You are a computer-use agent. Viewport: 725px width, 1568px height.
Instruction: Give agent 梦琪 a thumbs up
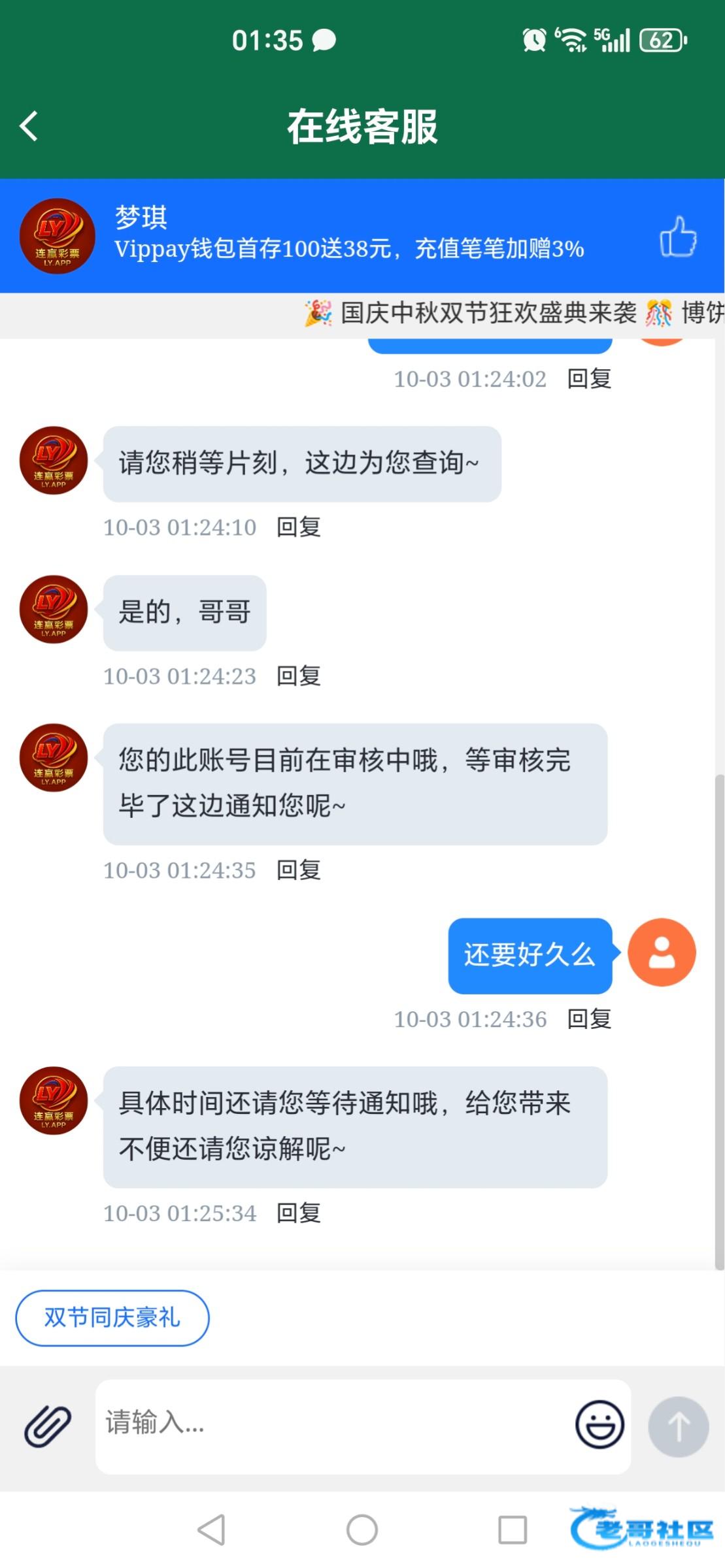678,237
